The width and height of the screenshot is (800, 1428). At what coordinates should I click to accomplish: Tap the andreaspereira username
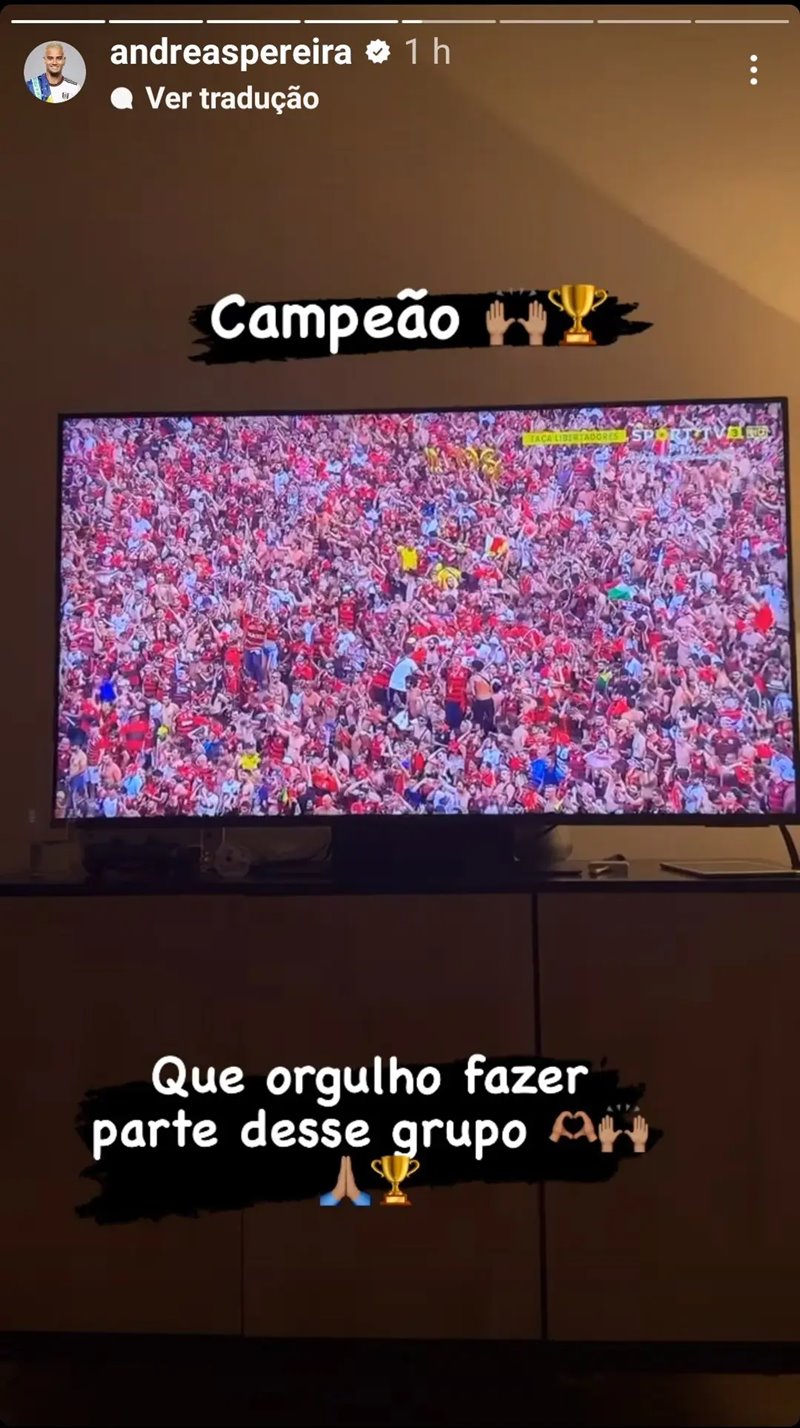(x=231, y=52)
